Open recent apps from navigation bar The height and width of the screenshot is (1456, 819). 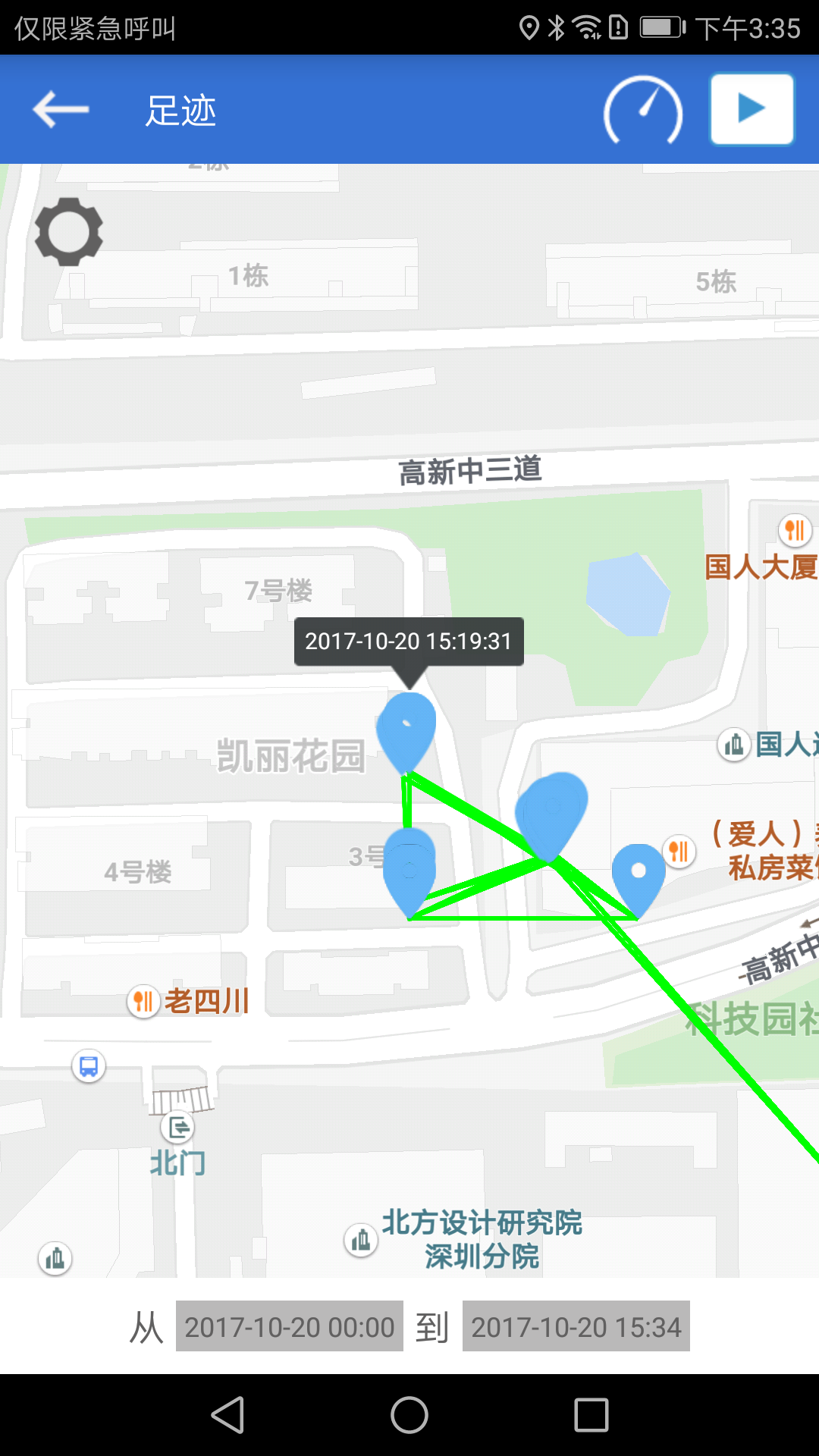click(x=591, y=1415)
